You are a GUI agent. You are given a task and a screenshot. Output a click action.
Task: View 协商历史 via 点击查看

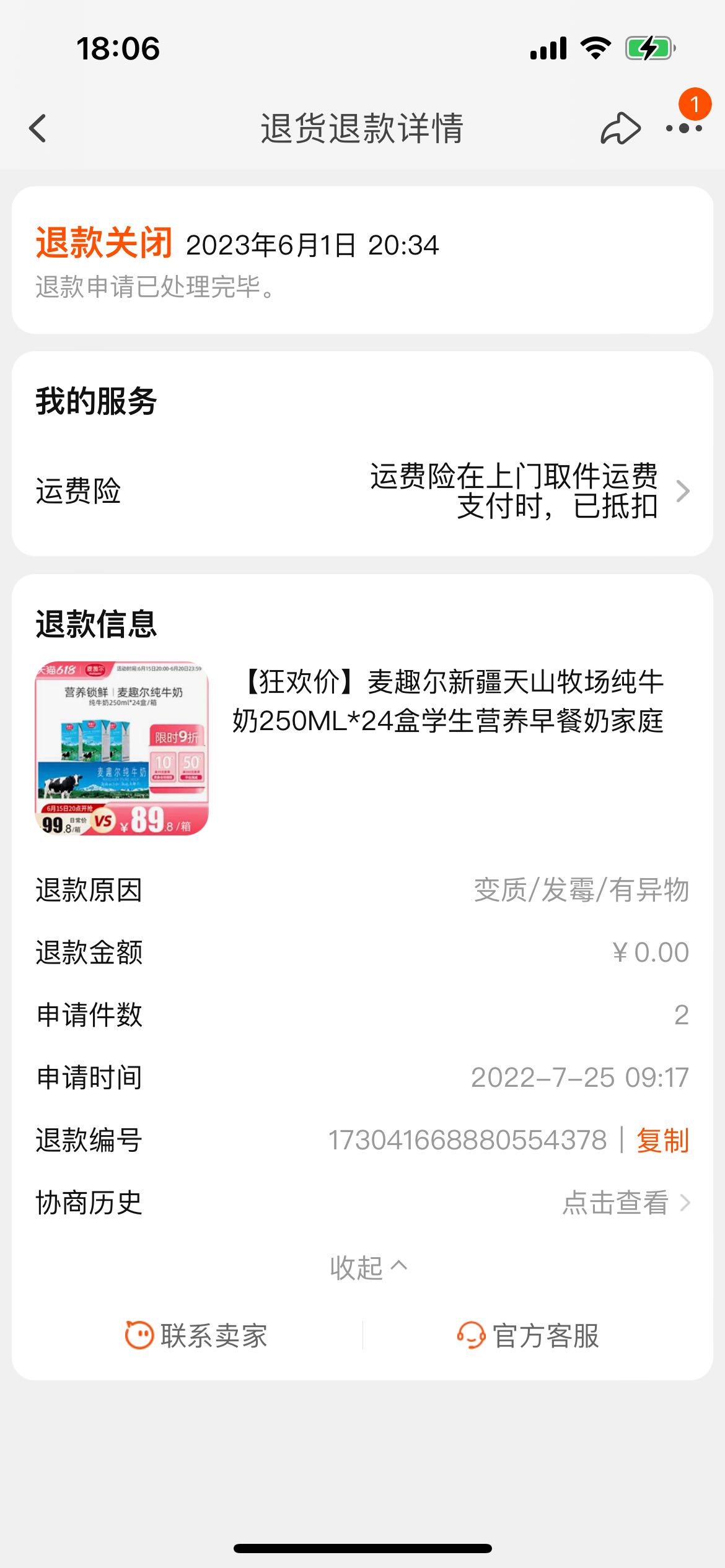(626, 1203)
